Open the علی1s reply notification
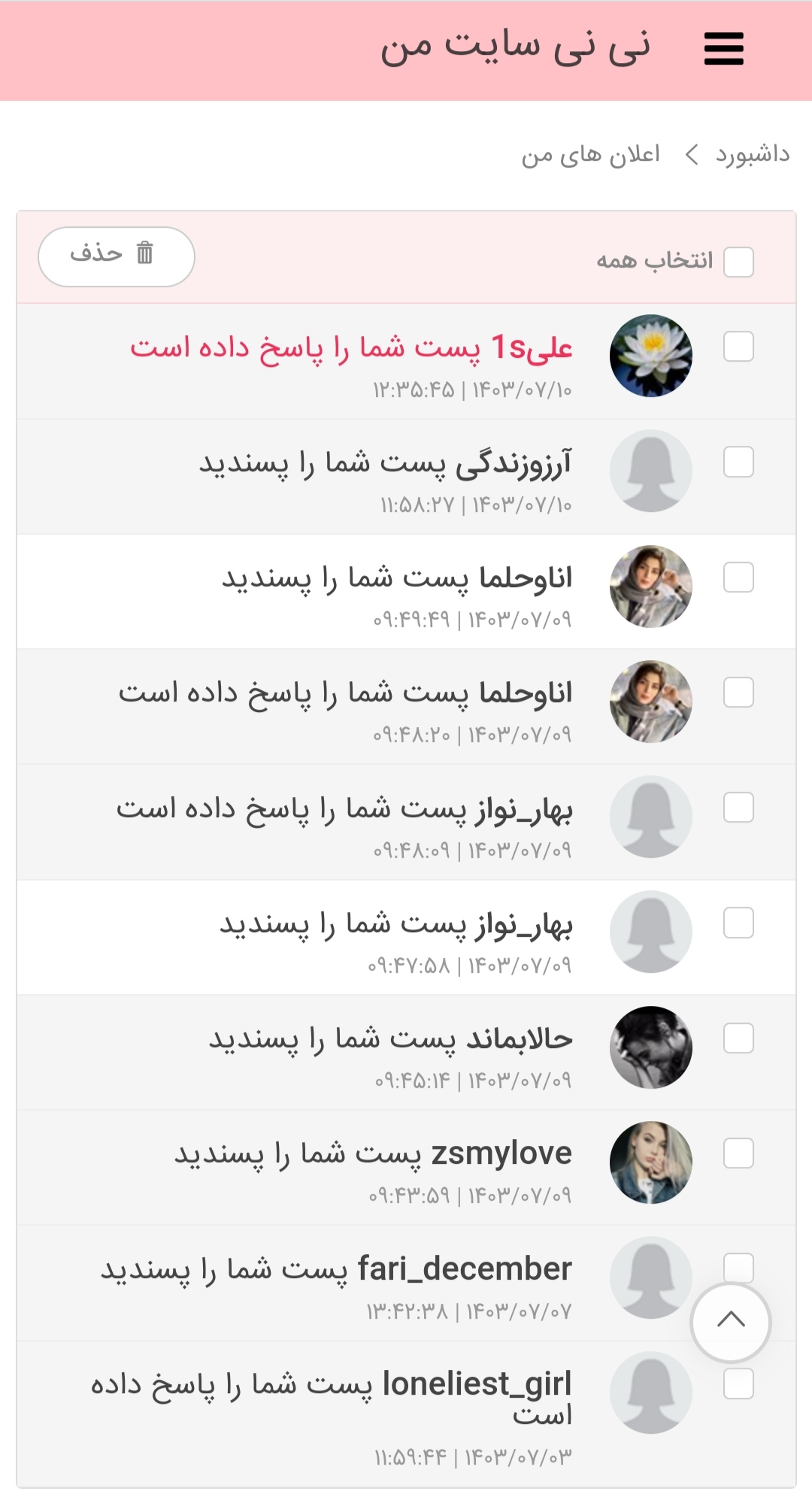 [350, 348]
